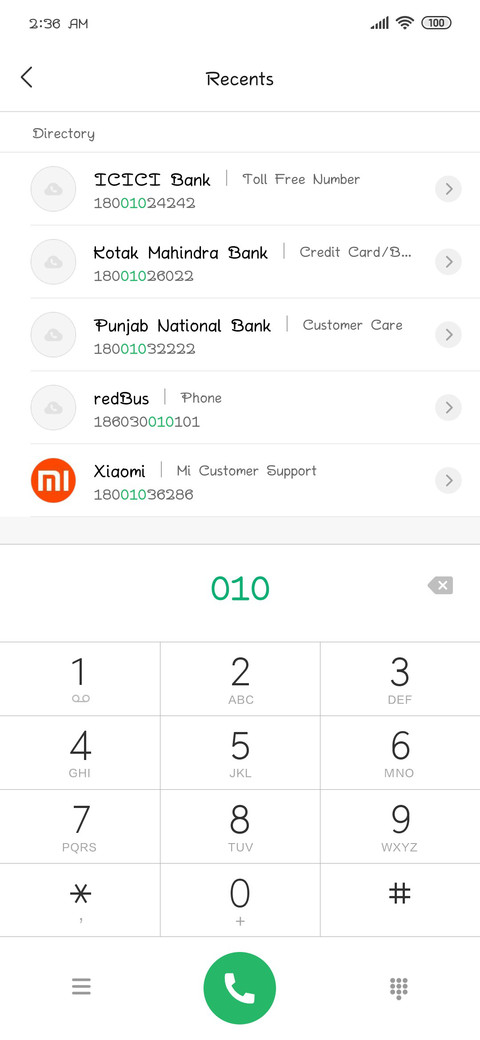Tap the star key
The height and width of the screenshot is (1040, 480).
(80, 901)
